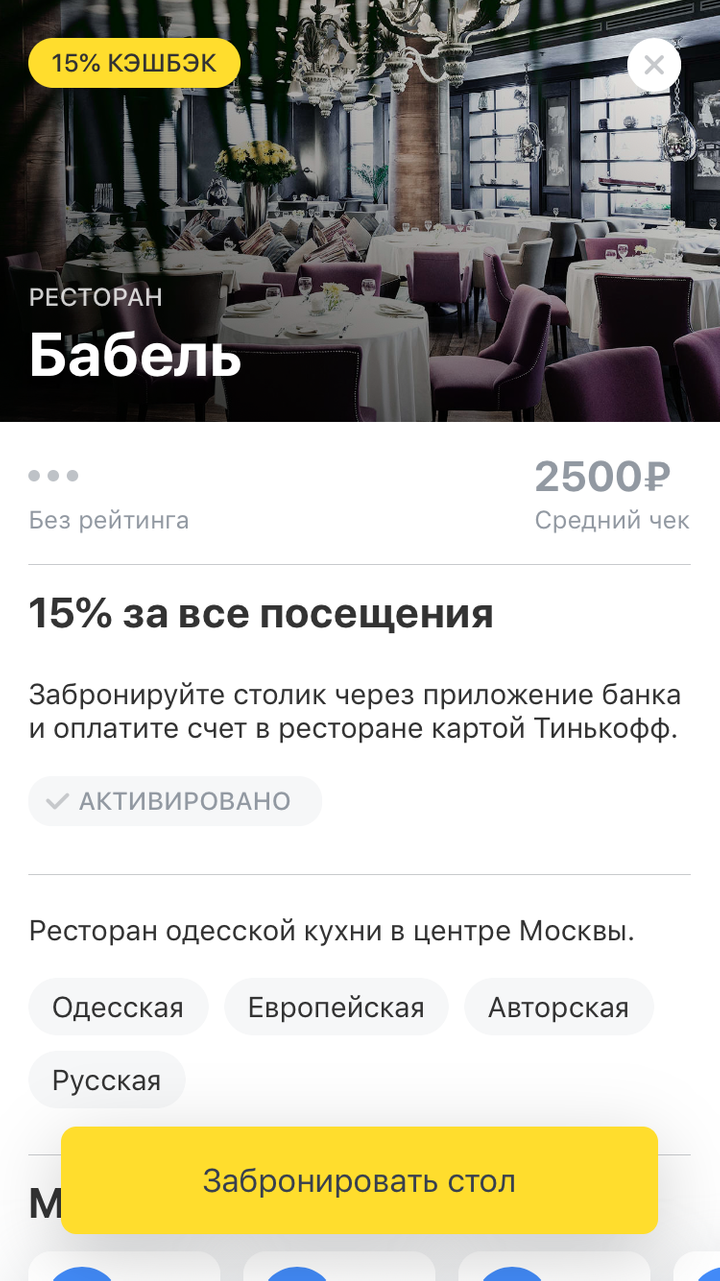Select the Европейская cuisine chip
The height and width of the screenshot is (1281, 720).
(336, 1007)
